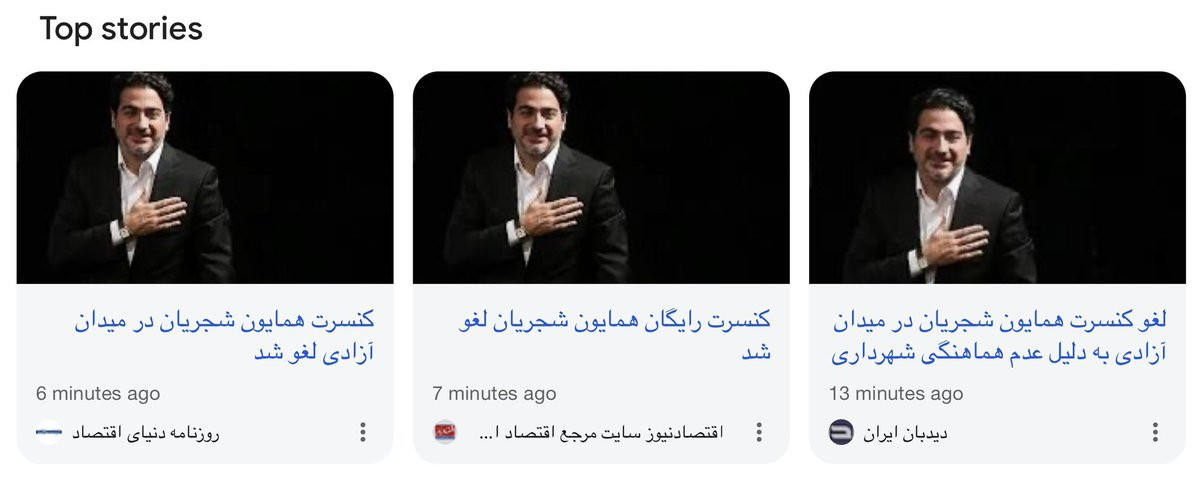Open the story from روزنامه دنیای اقتصاد
1200x482 pixels.
[x=205, y=267]
